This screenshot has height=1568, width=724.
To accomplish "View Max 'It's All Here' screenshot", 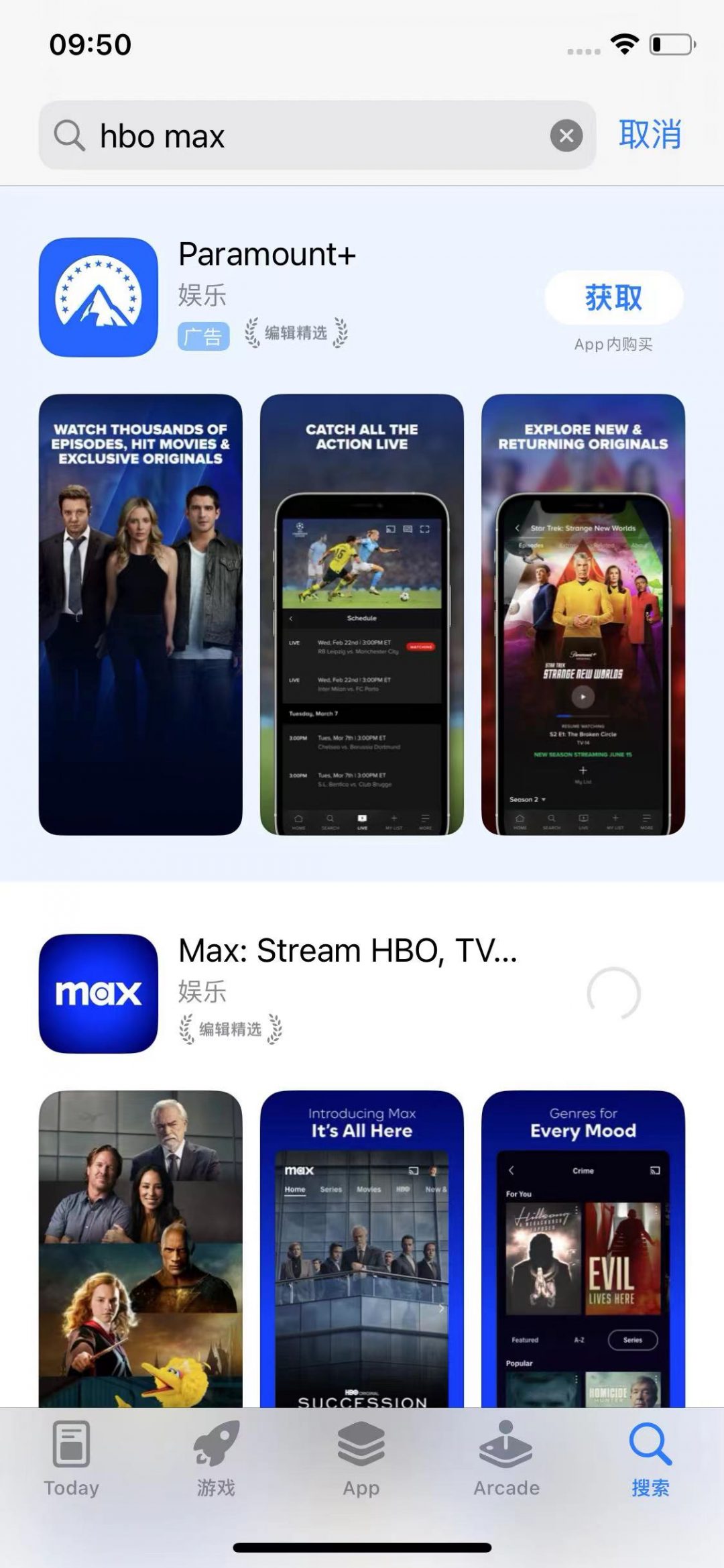I will click(362, 1247).
